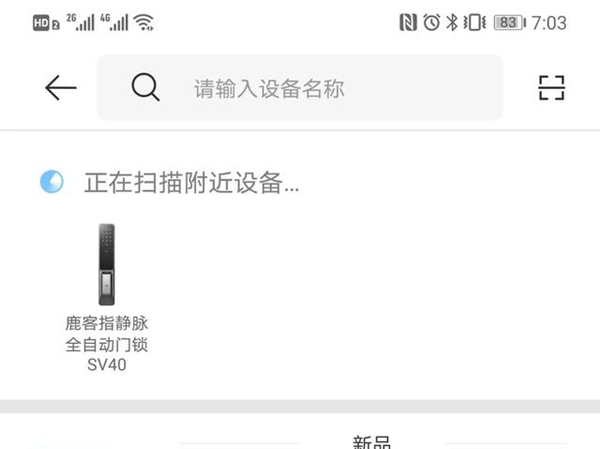Go back using the arrow icon
The image size is (600, 449).
61,88
